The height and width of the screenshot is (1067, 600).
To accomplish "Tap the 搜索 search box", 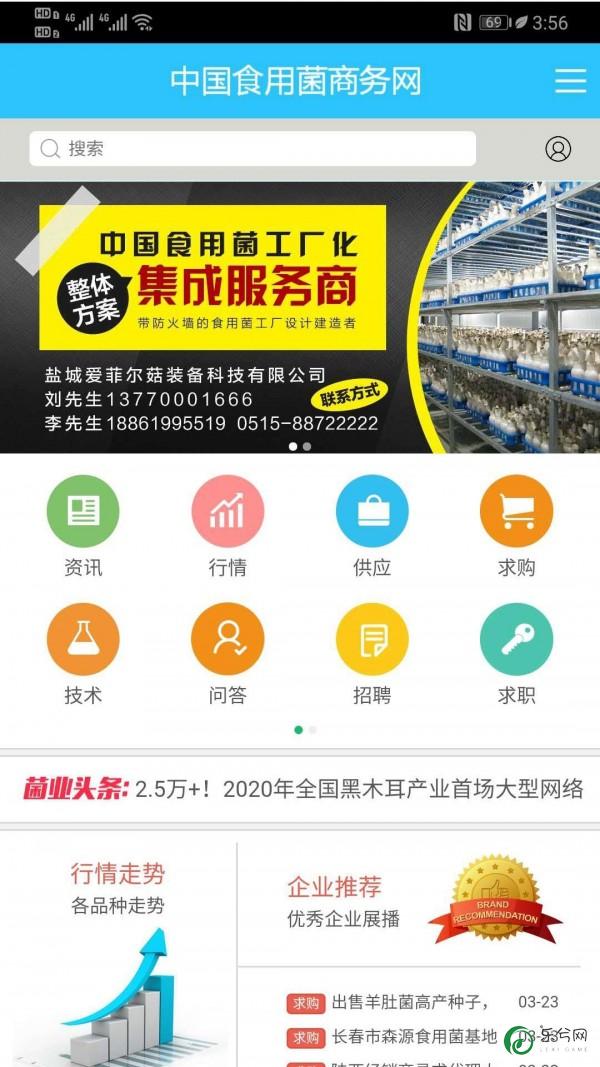I will (252, 149).
